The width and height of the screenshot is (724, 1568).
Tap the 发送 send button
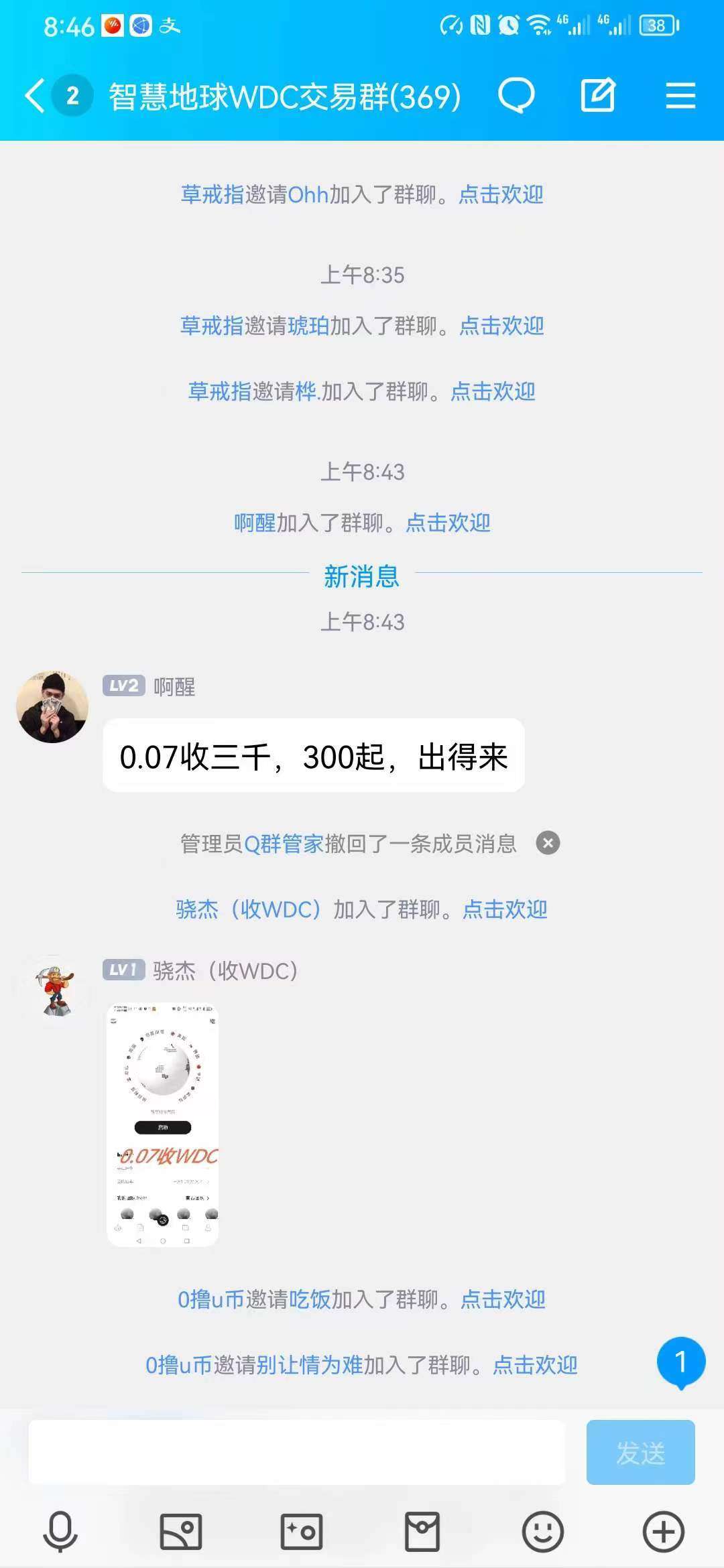pyautogui.click(x=640, y=1453)
